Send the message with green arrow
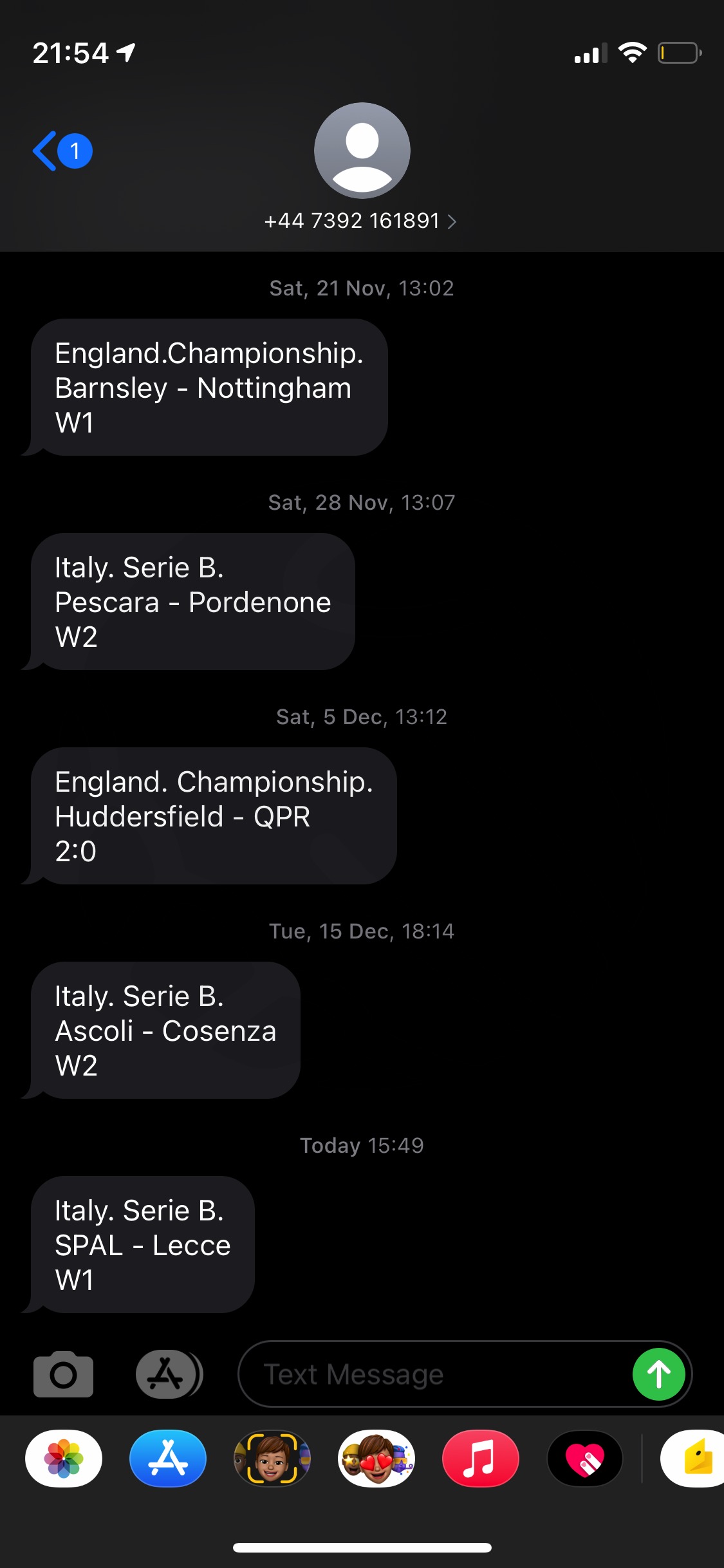This screenshot has width=724, height=1568. point(658,1374)
